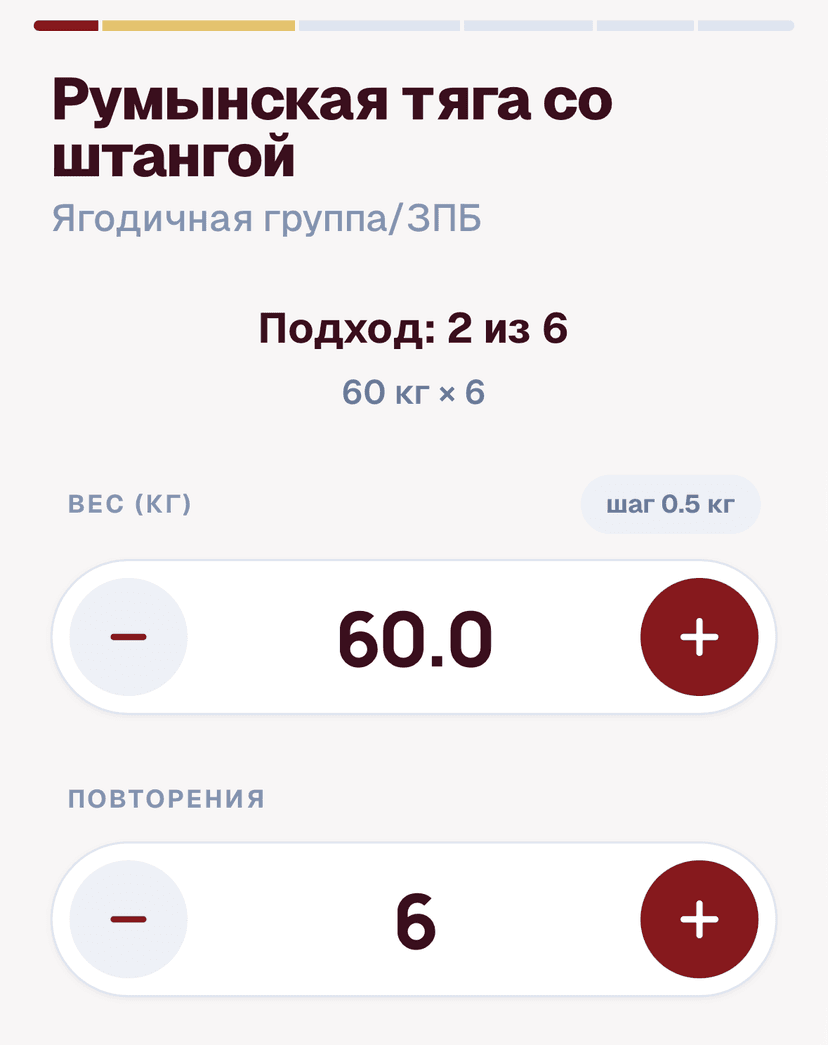The width and height of the screenshot is (828, 1045).
Task: Select the light minus button beside the 6 reps
Action: 126,918
